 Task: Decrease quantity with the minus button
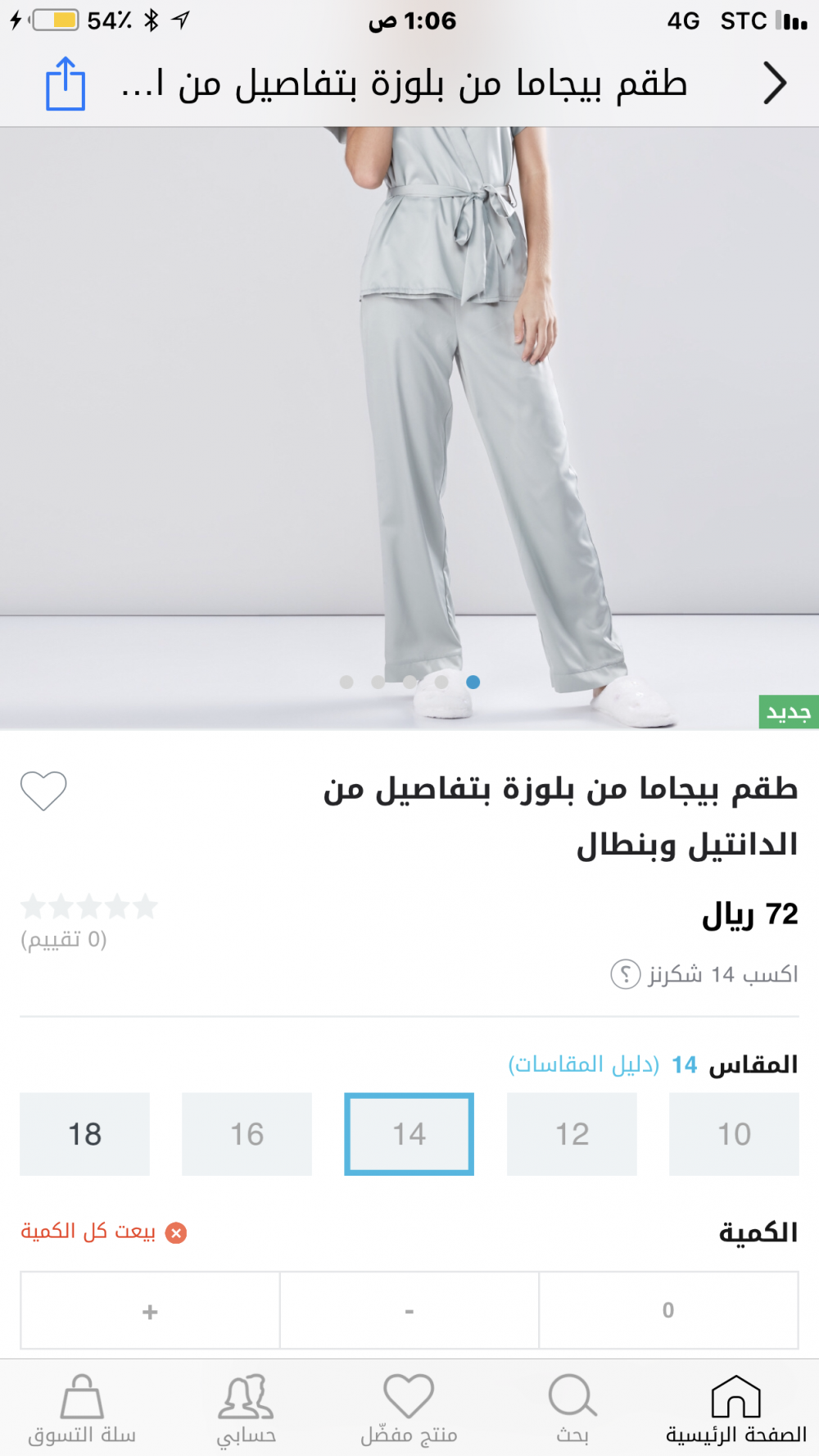point(409,1311)
